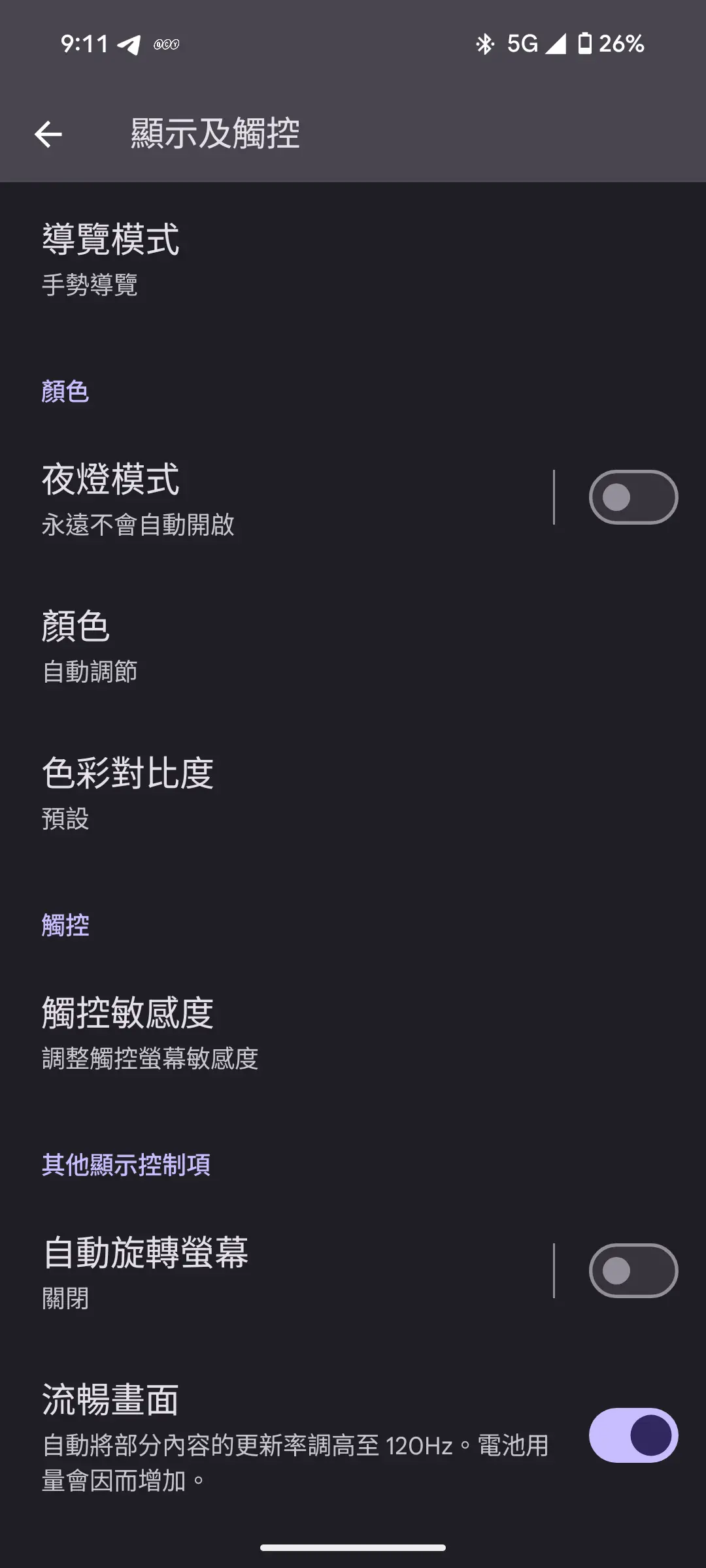Viewport: 706px width, 1568px height.
Task: Open 顏色 自動調節 setting
Action: pos(353,645)
